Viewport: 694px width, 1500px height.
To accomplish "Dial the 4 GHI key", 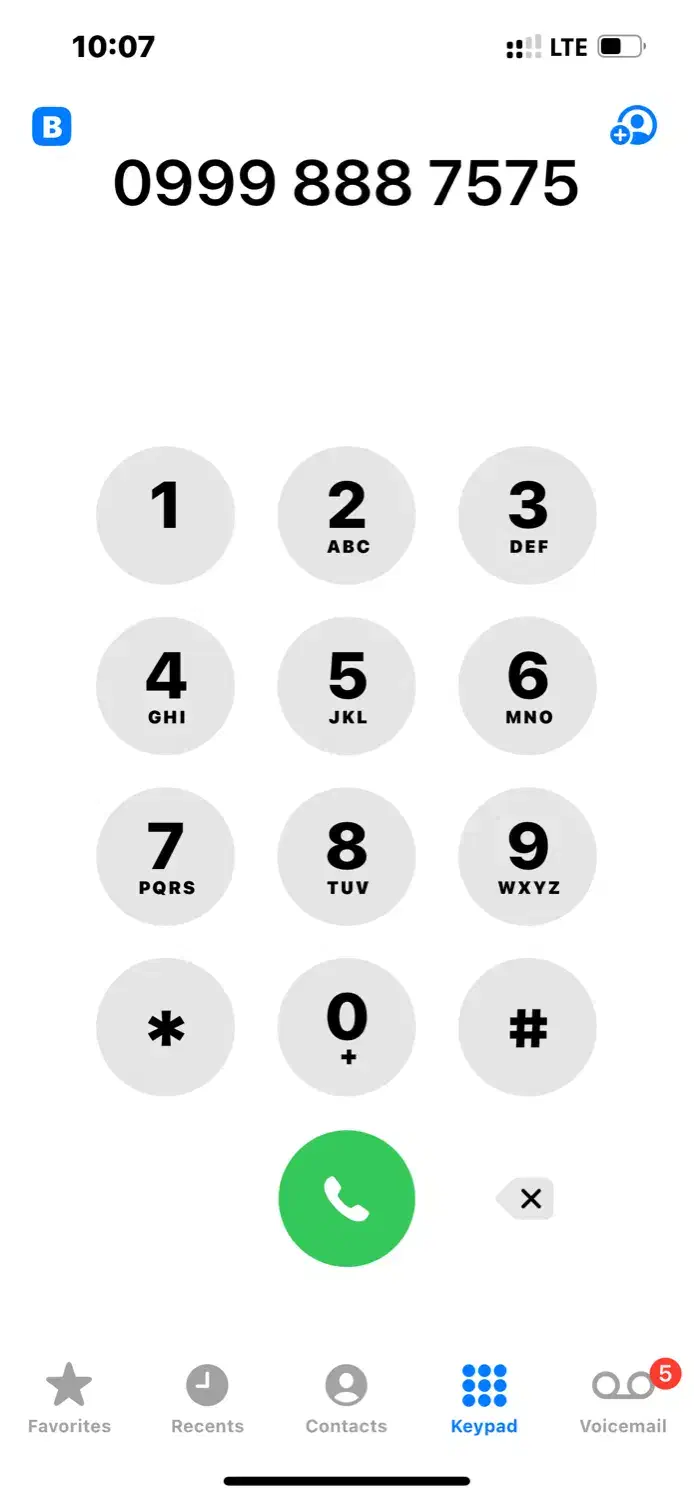I will 165,686.
